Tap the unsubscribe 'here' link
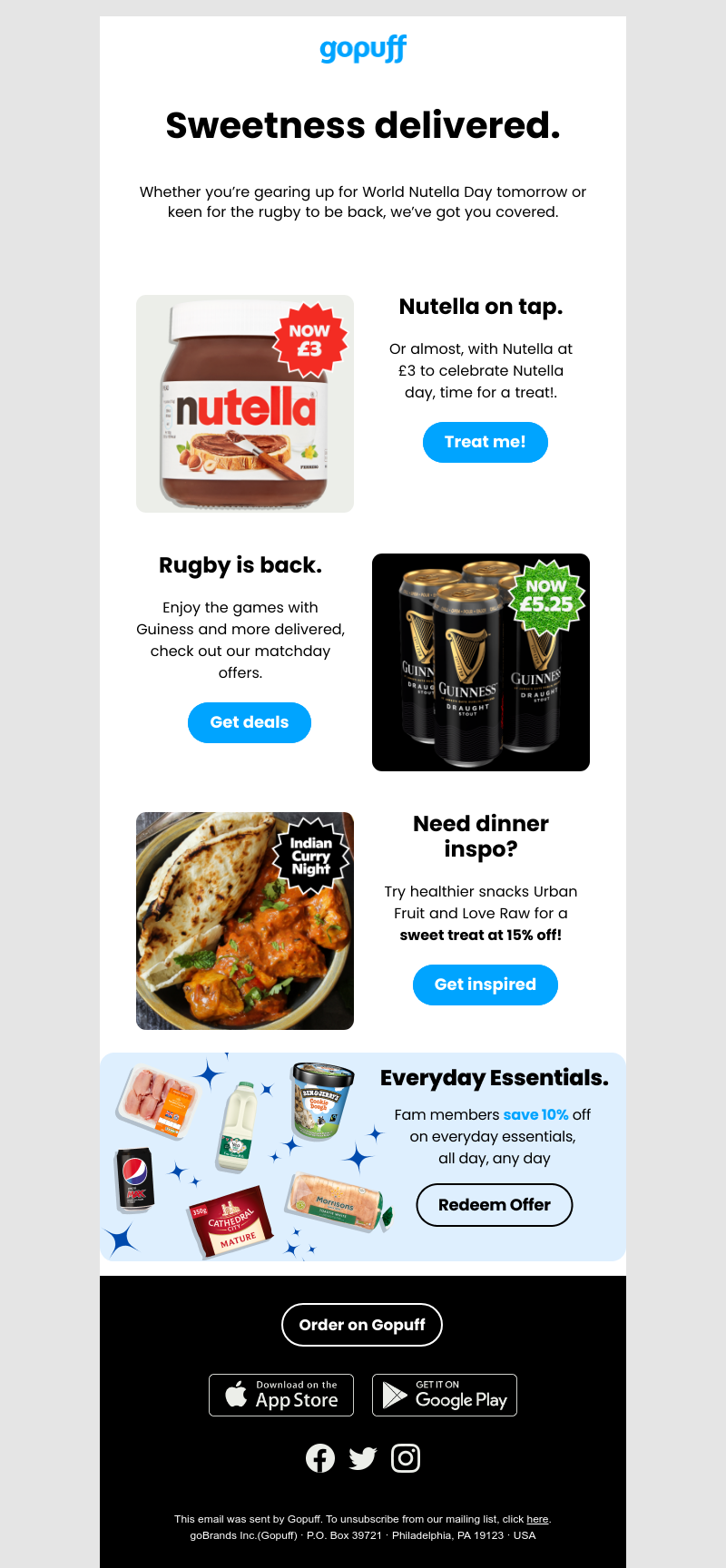Image resolution: width=726 pixels, height=1568 pixels. coord(537,1519)
